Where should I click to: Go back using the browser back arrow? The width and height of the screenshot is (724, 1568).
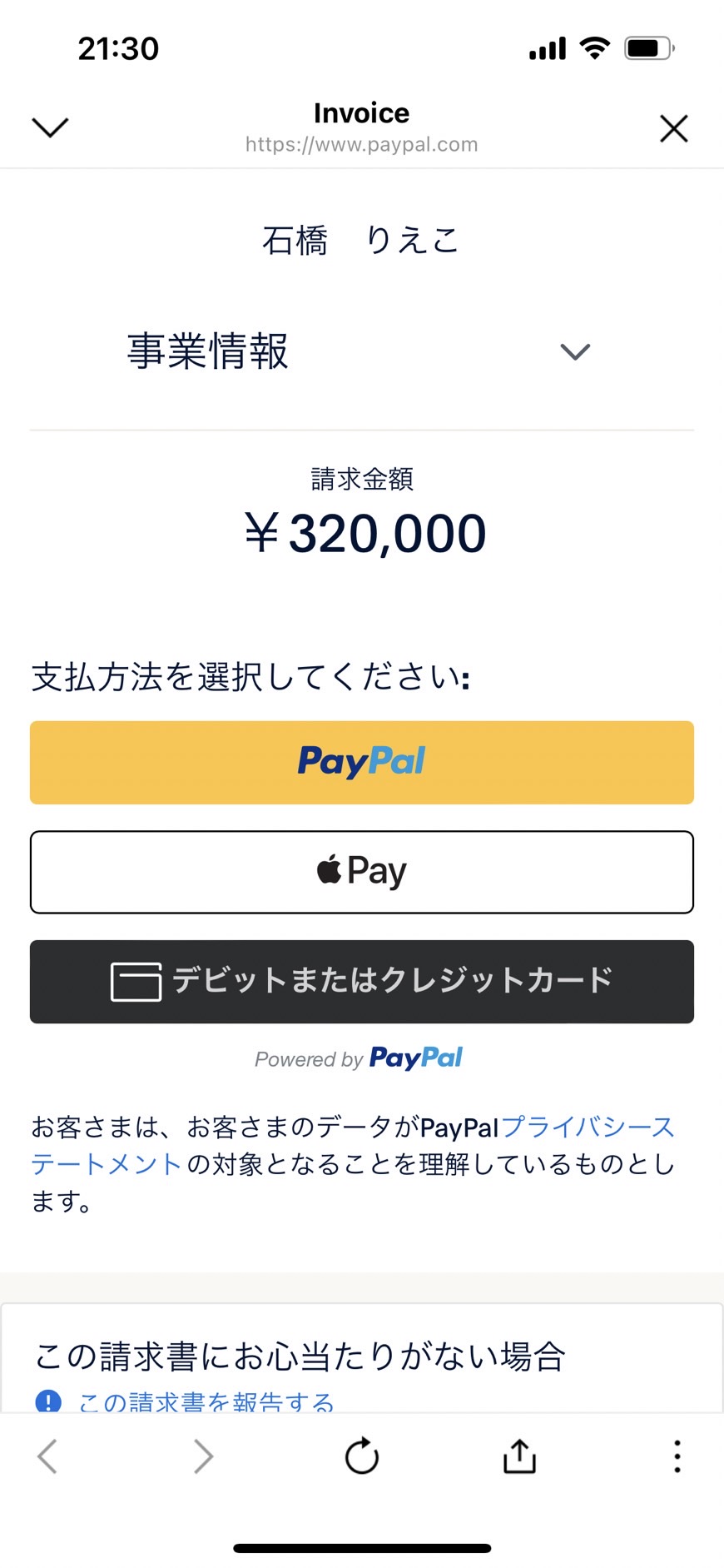click(x=47, y=1456)
